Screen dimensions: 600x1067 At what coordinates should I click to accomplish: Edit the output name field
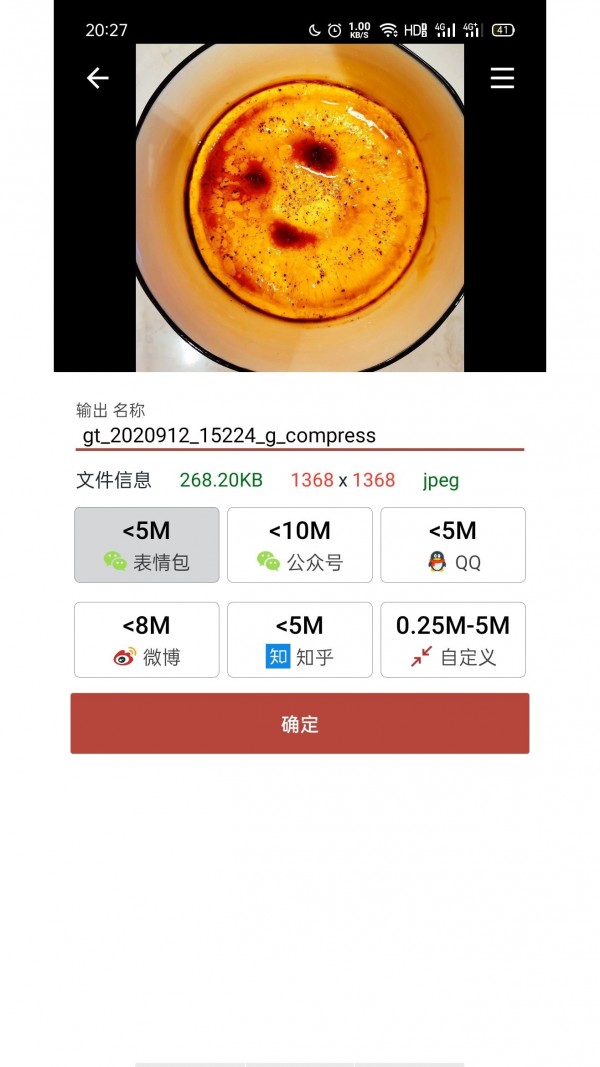coord(299,436)
